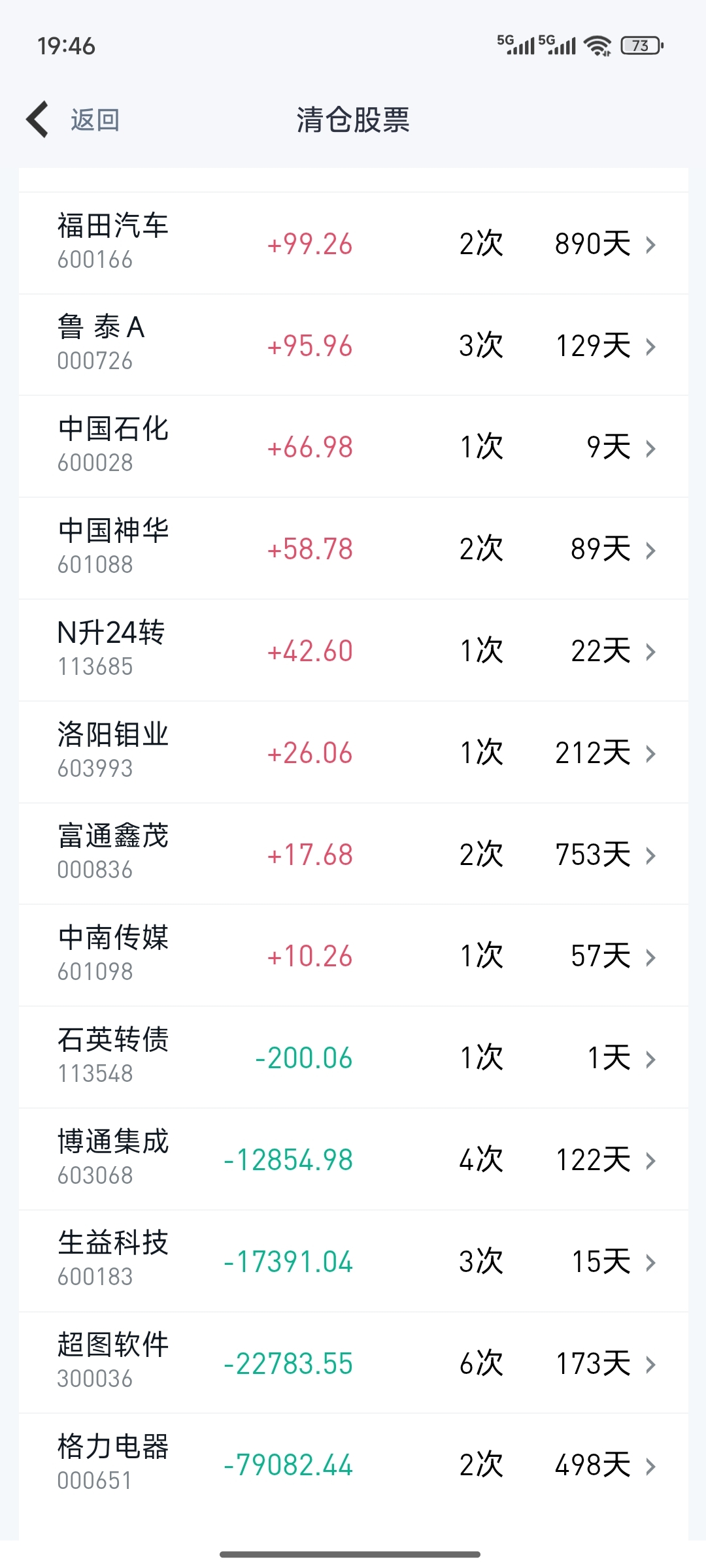Viewport: 706px width, 1568px height.
Task: Open the 中南传媒 601098 row
Action: (x=353, y=956)
